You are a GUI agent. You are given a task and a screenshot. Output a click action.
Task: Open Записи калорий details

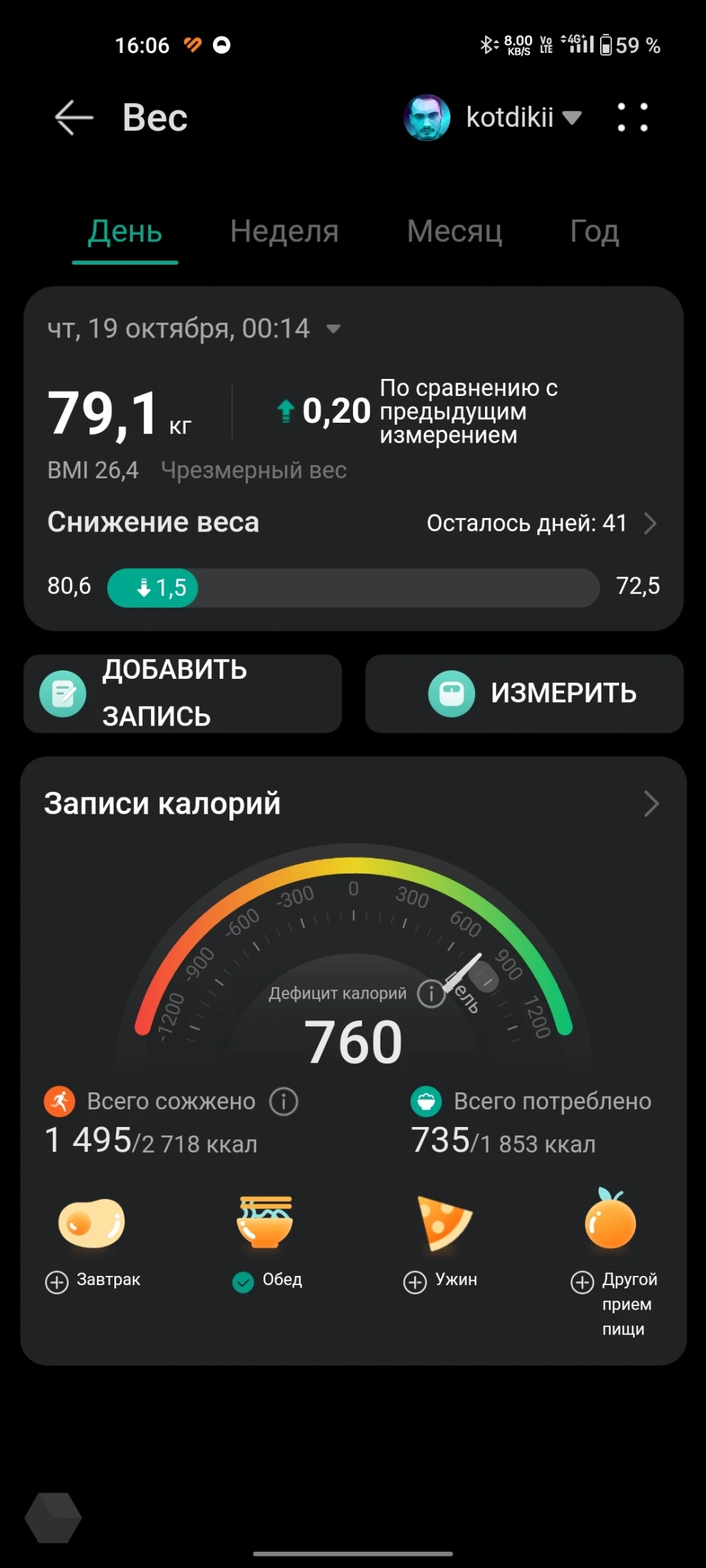click(x=650, y=804)
